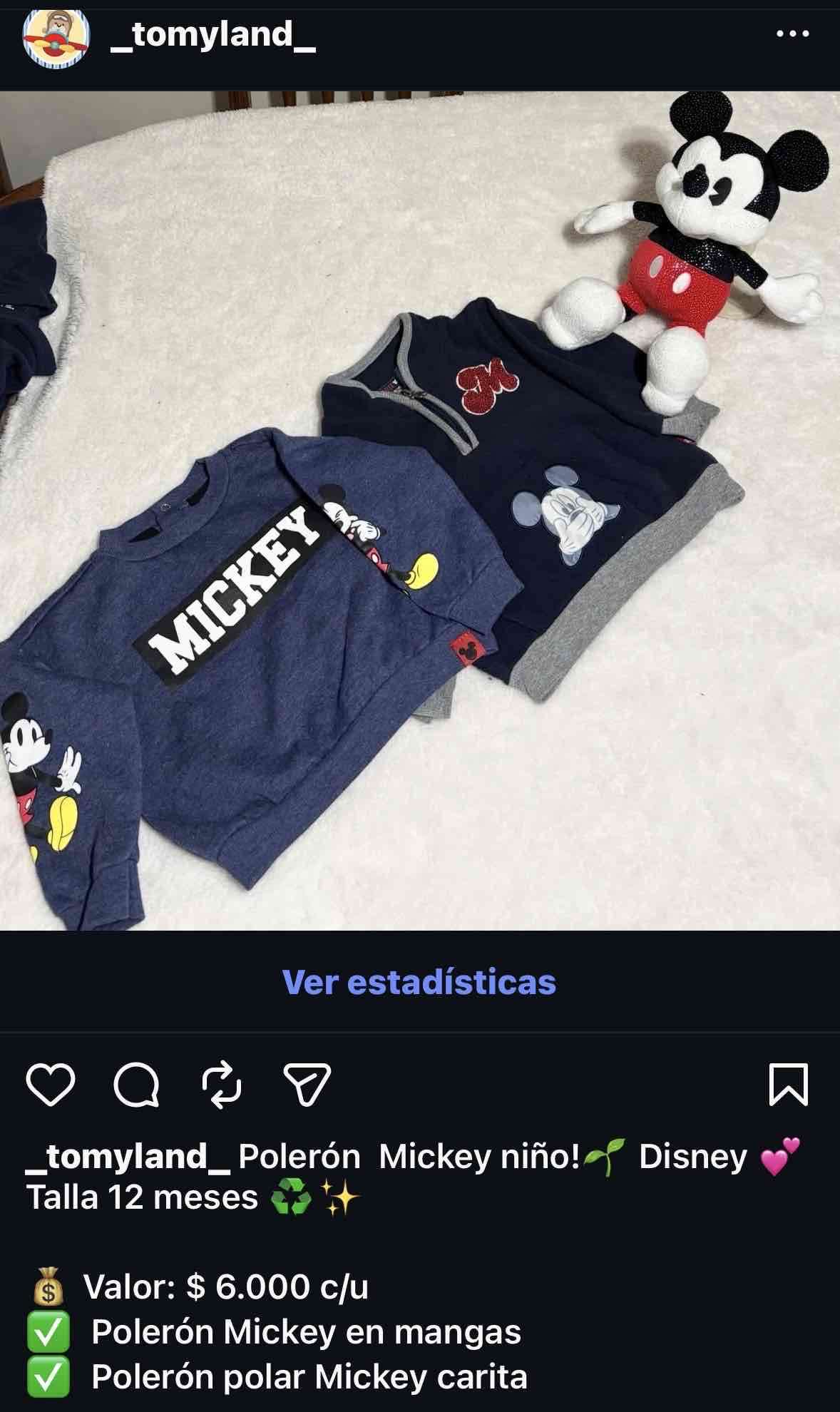
Task: Like this post with the heart
Action: pyautogui.click(x=50, y=1085)
